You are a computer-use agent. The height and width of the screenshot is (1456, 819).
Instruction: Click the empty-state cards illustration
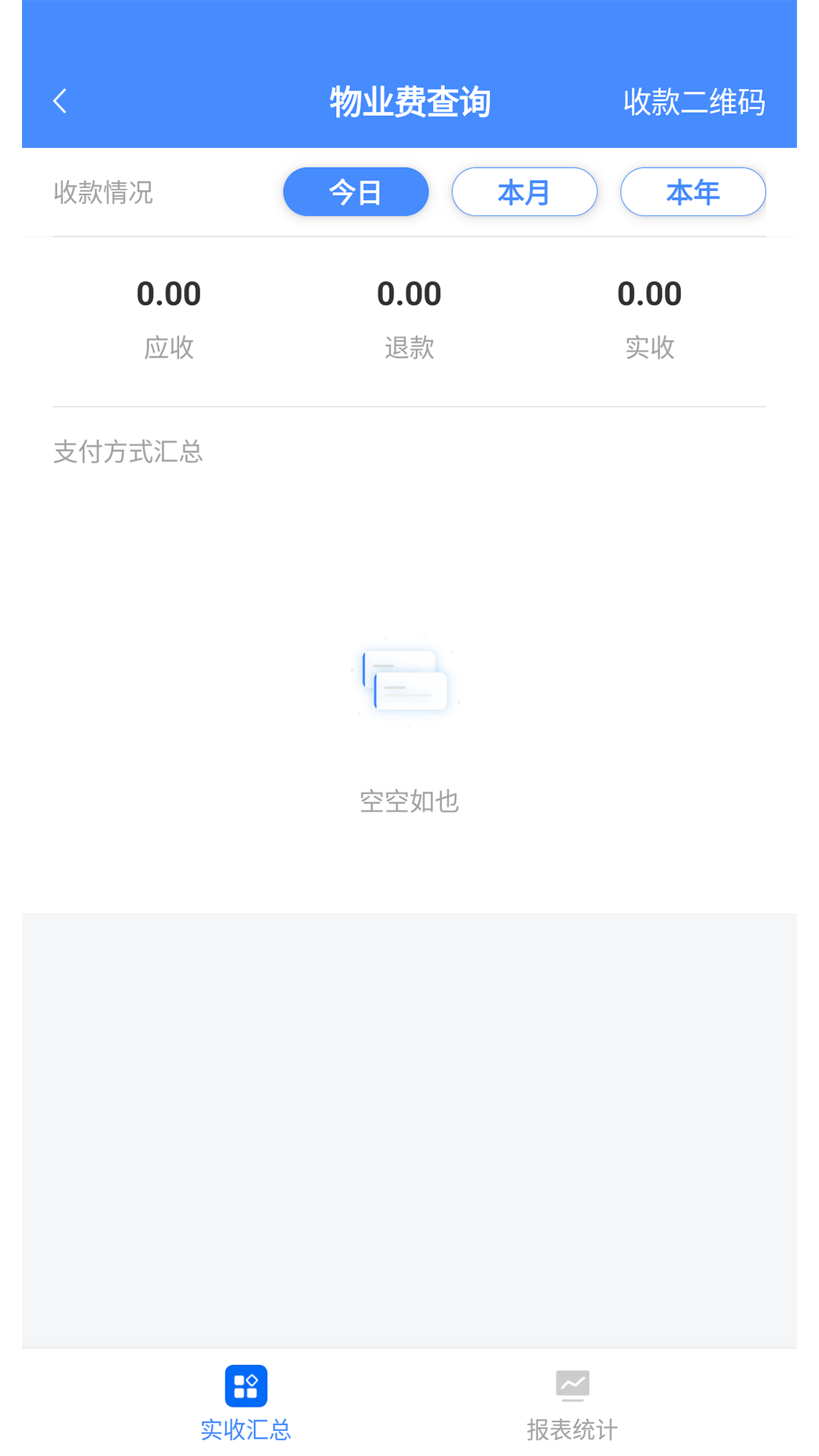(x=407, y=680)
